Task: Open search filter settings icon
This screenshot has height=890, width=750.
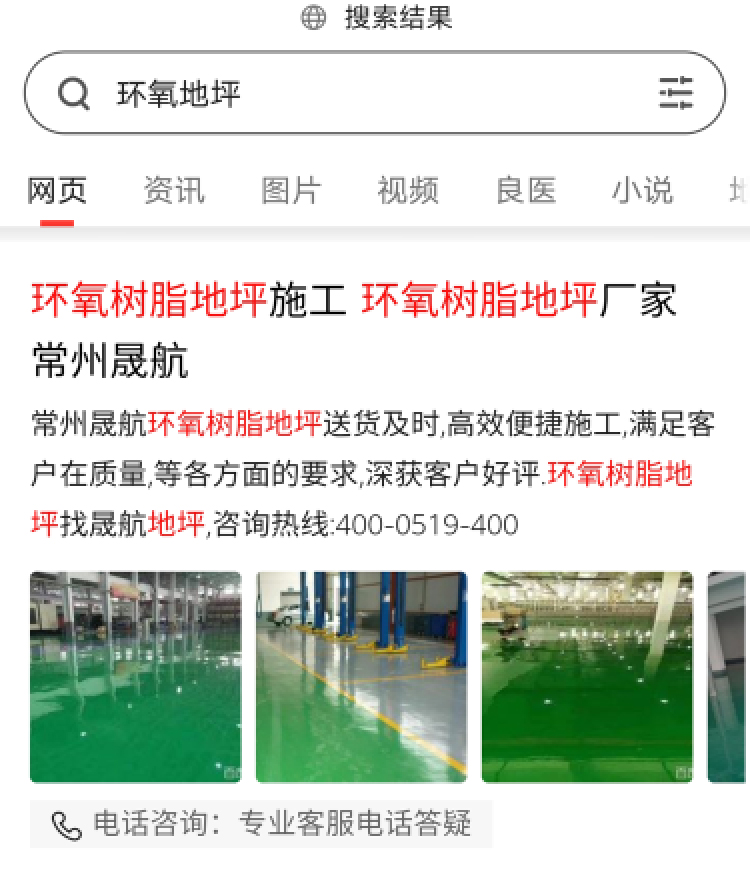Action: 676,93
